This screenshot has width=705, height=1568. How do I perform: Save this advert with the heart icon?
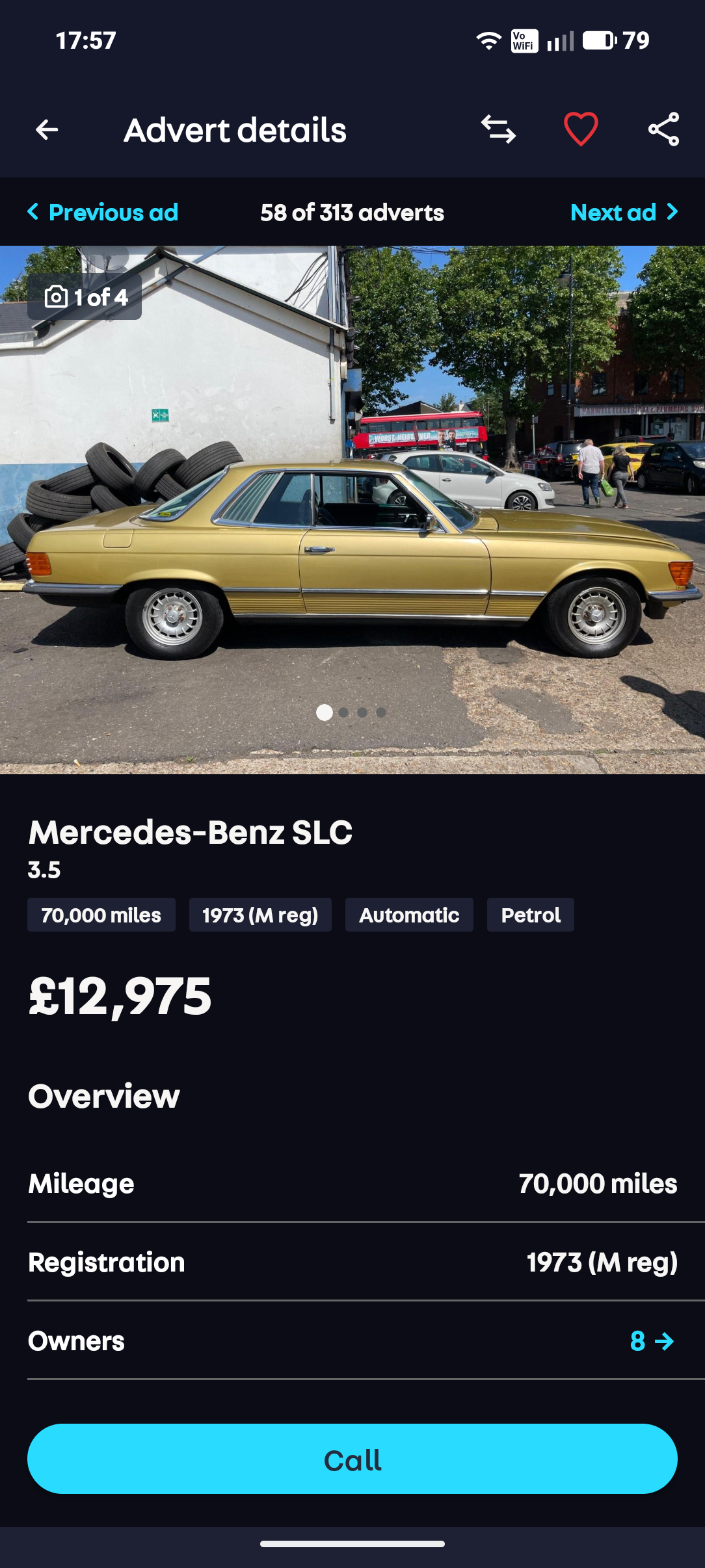coord(580,129)
